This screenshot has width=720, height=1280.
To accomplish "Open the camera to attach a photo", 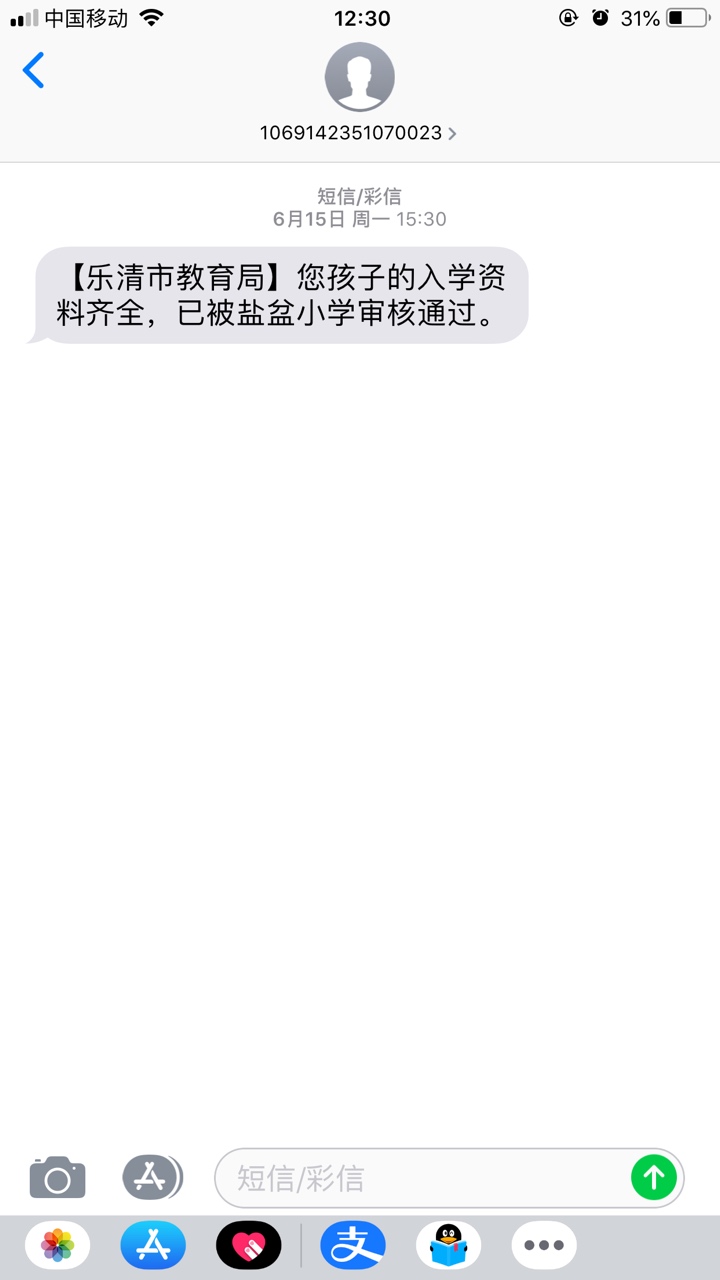I will pyautogui.click(x=57, y=1177).
